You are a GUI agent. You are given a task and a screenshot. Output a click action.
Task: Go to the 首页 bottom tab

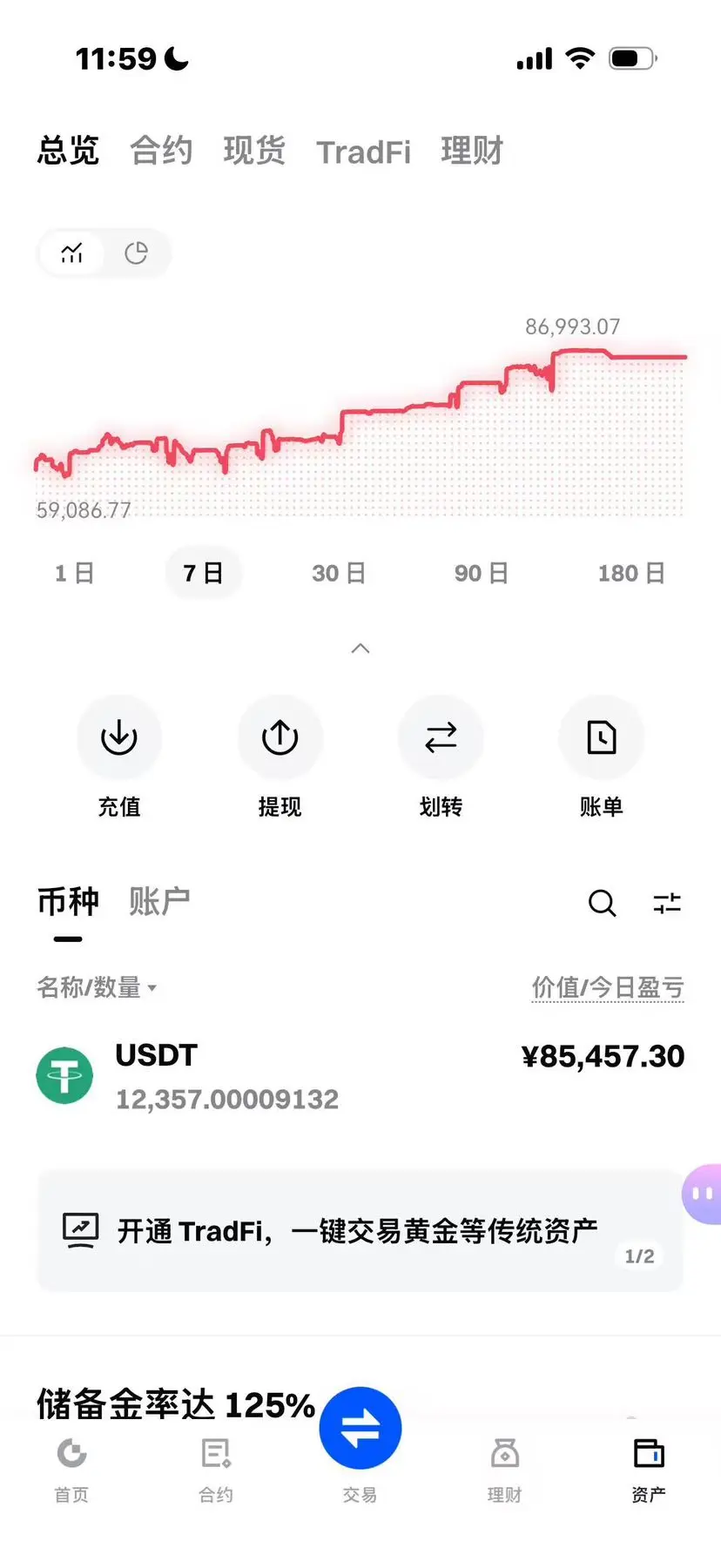tap(71, 1468)
